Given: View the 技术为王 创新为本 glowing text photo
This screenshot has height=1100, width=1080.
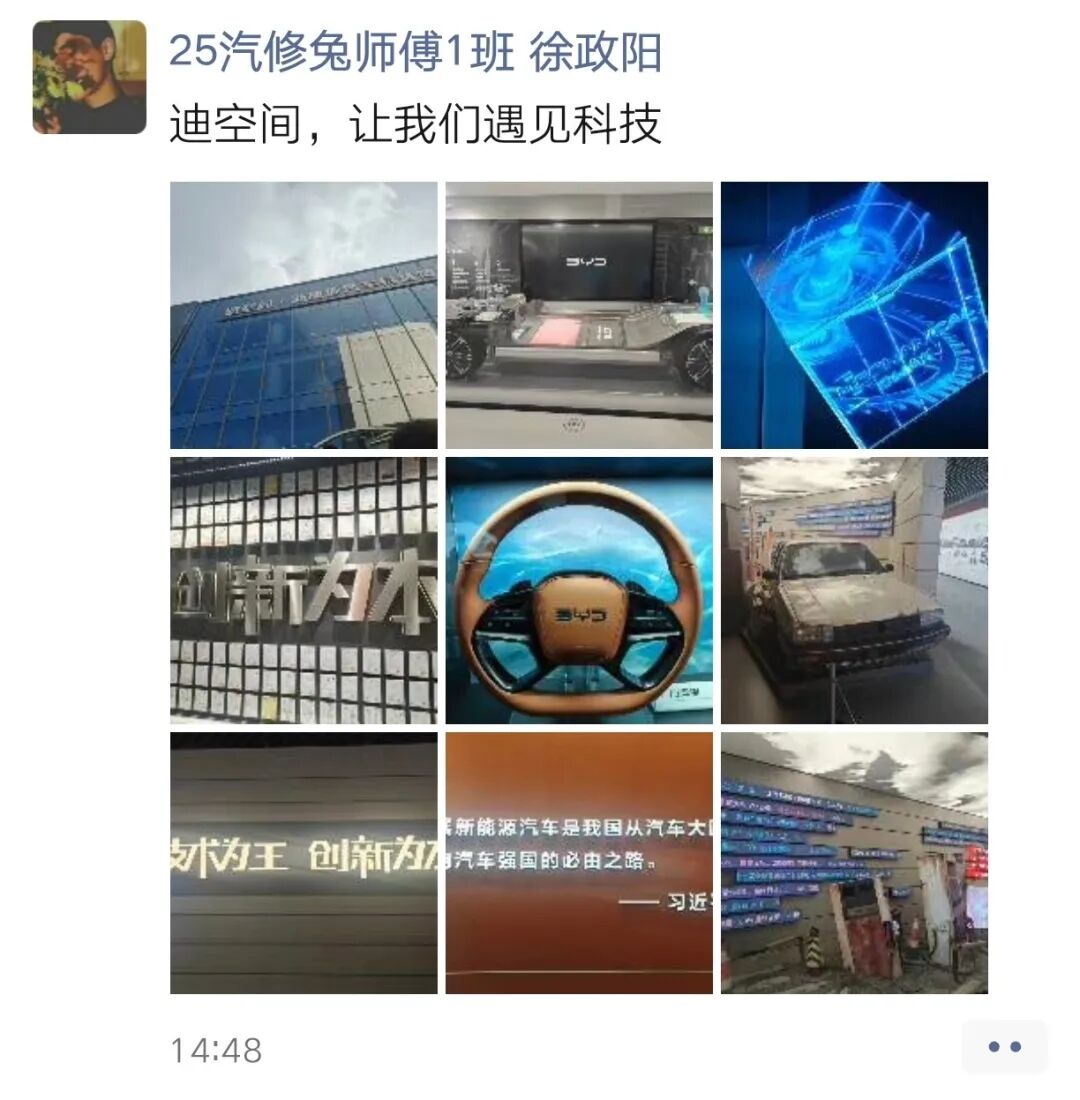Looking at the screenshot, I should pos(304,863).
